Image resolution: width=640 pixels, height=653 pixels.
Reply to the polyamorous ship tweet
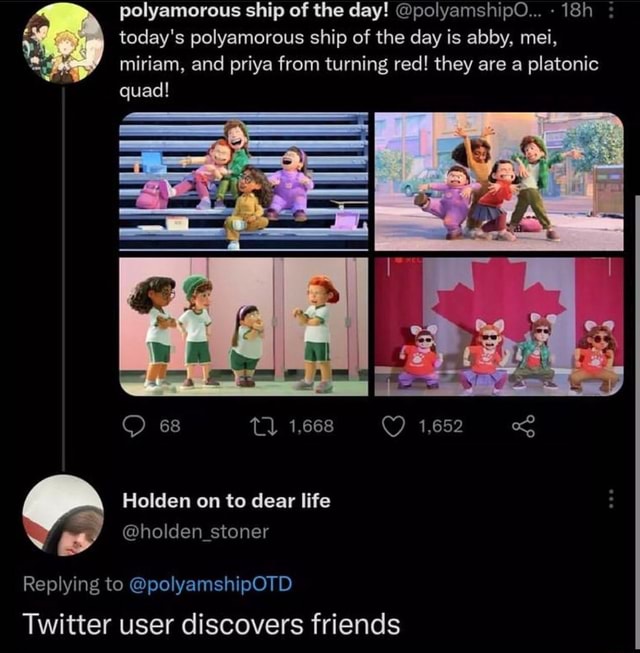coord(135,426)
